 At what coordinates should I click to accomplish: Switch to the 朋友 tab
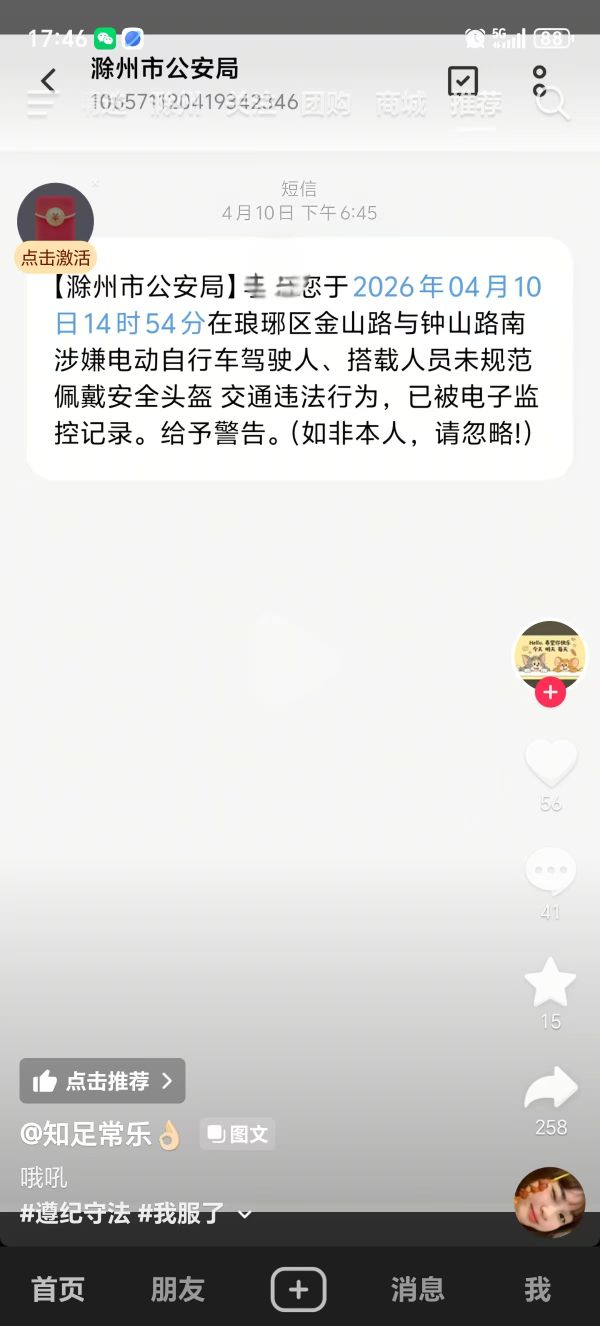[178, 1290]
